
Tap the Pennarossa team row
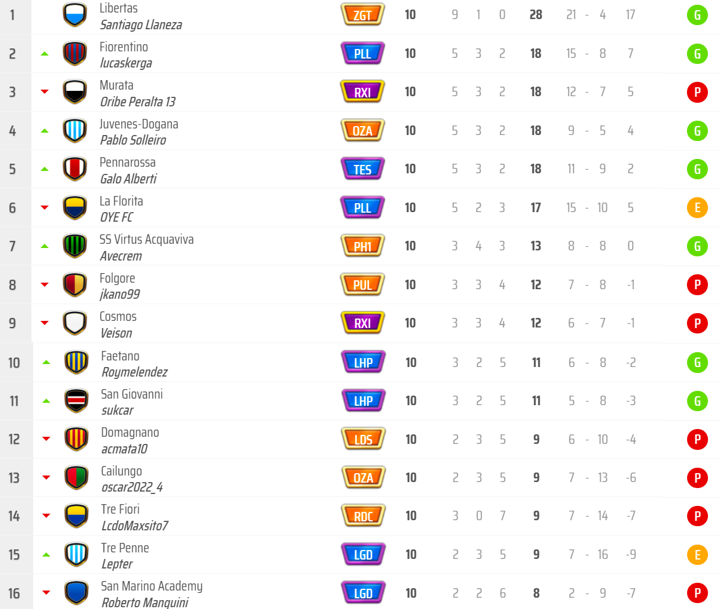point(130,162)
